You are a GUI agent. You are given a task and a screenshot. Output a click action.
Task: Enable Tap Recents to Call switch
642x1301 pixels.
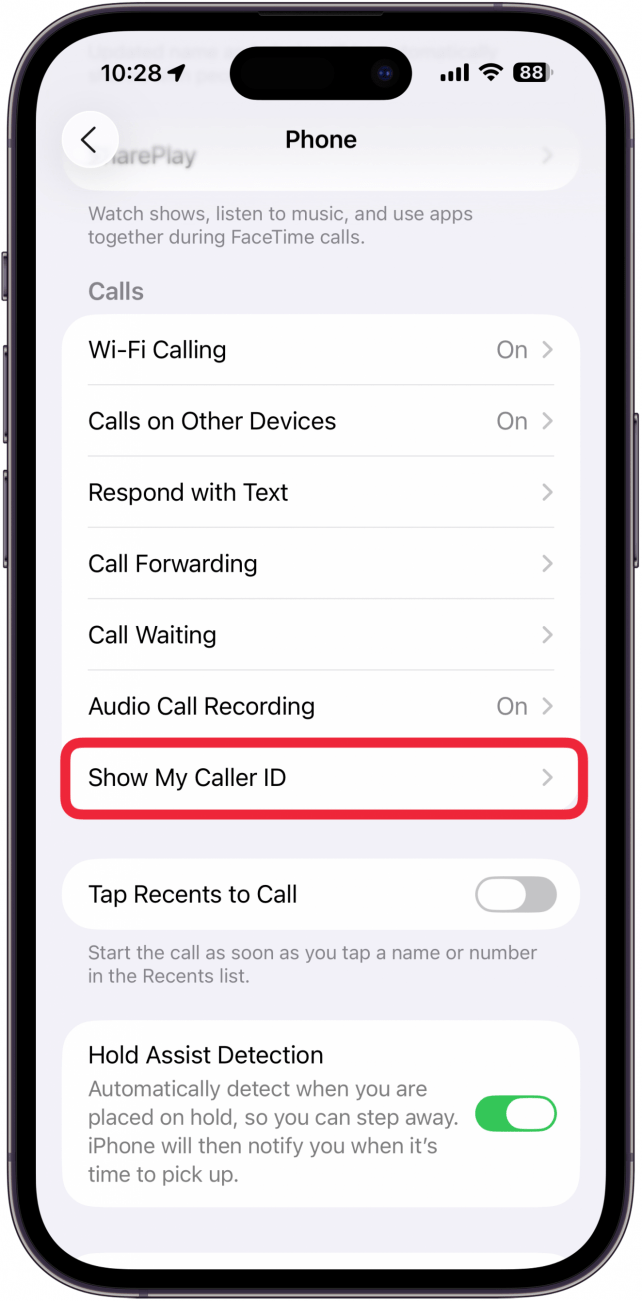coord(515,894)
